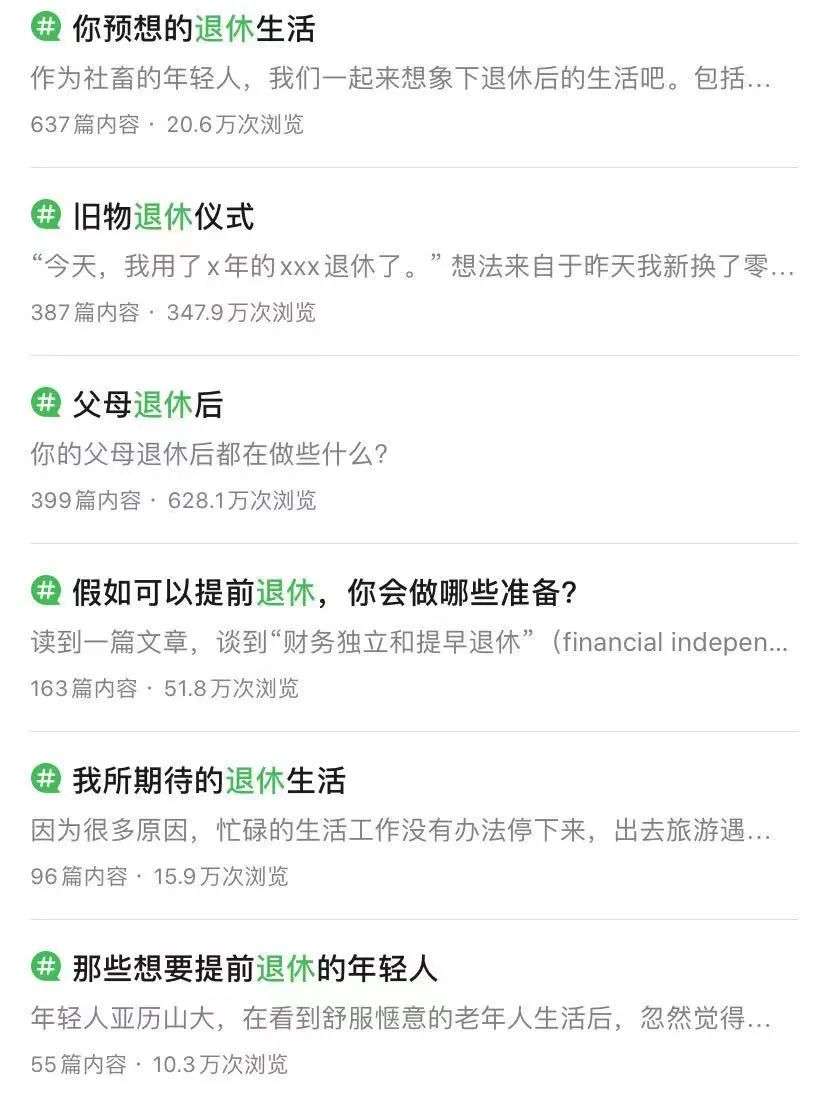Open the topic 我所期待的退休生活

(208, 780)
